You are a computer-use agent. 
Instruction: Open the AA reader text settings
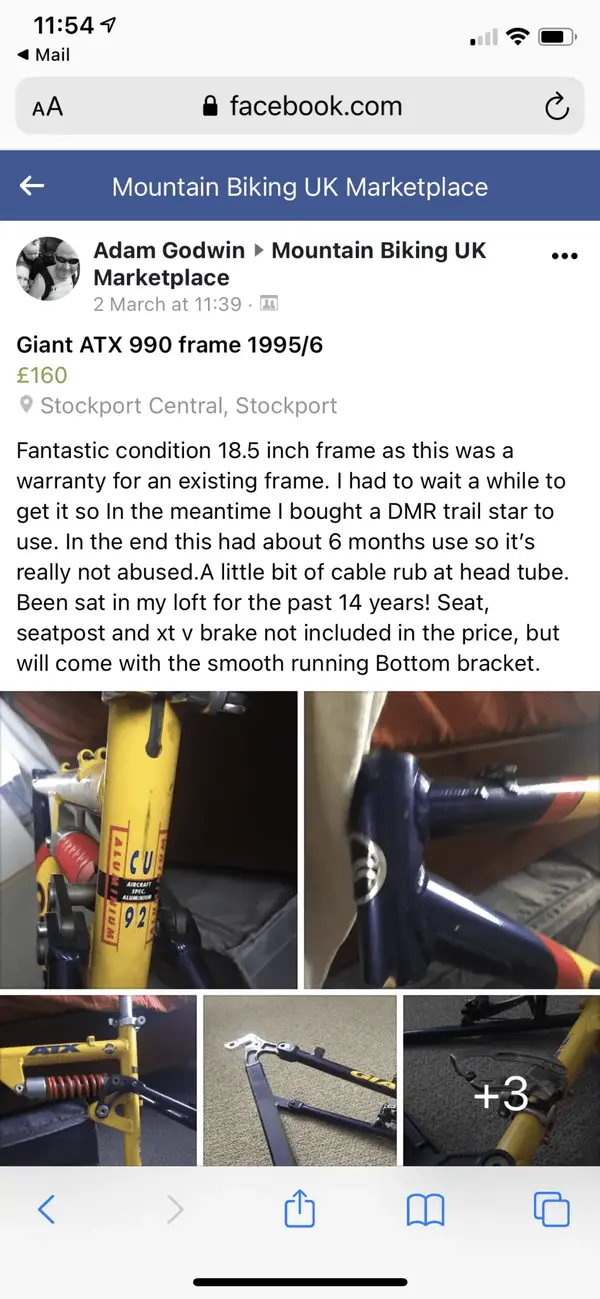(47, 107)
